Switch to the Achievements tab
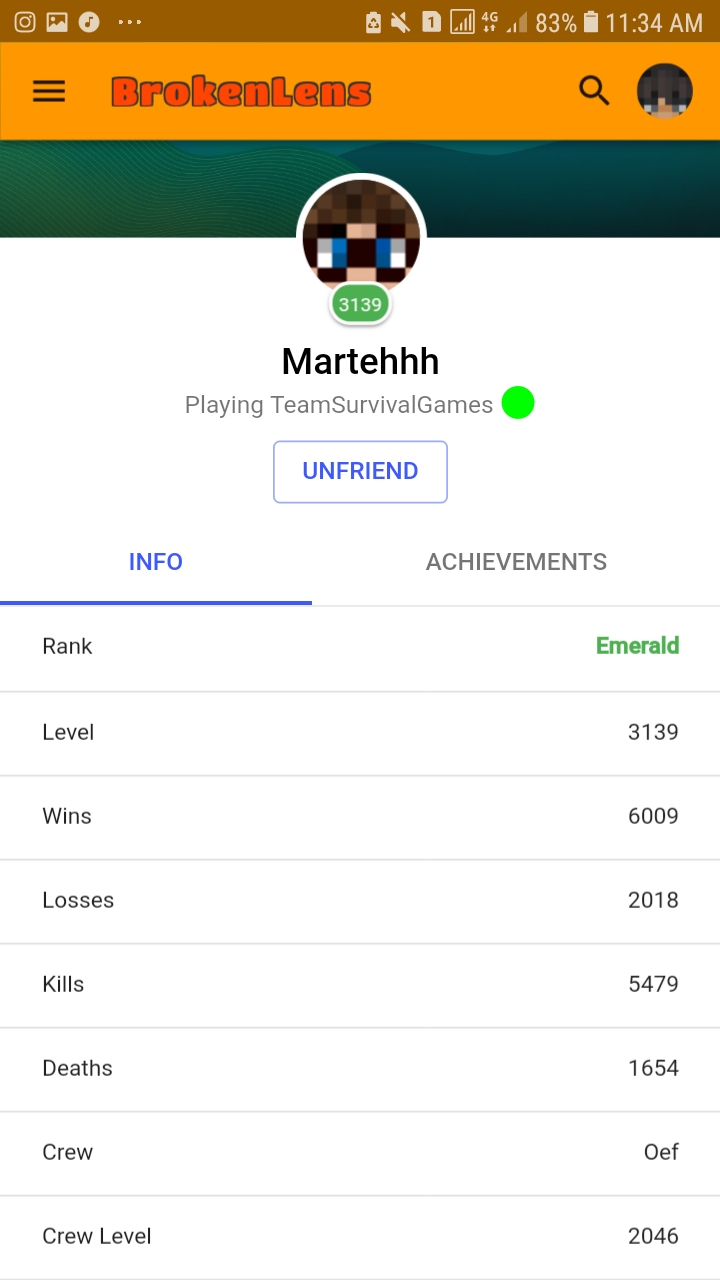This screenshot has height=1280, width=720. (516, 562)
